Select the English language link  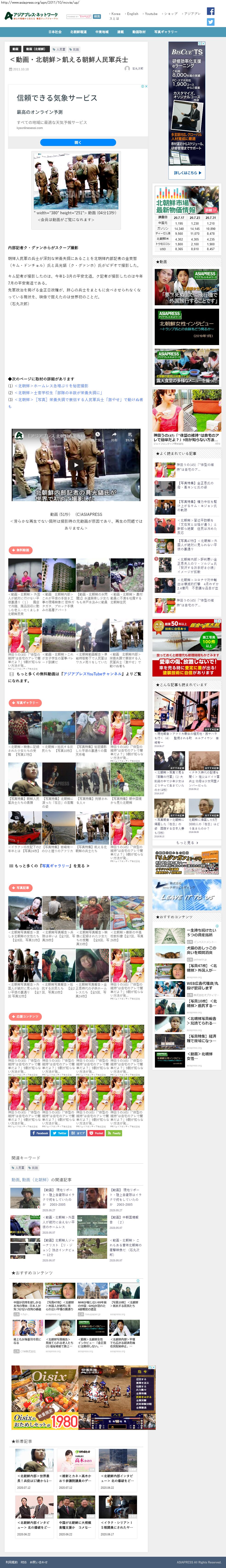click(132, 13)
